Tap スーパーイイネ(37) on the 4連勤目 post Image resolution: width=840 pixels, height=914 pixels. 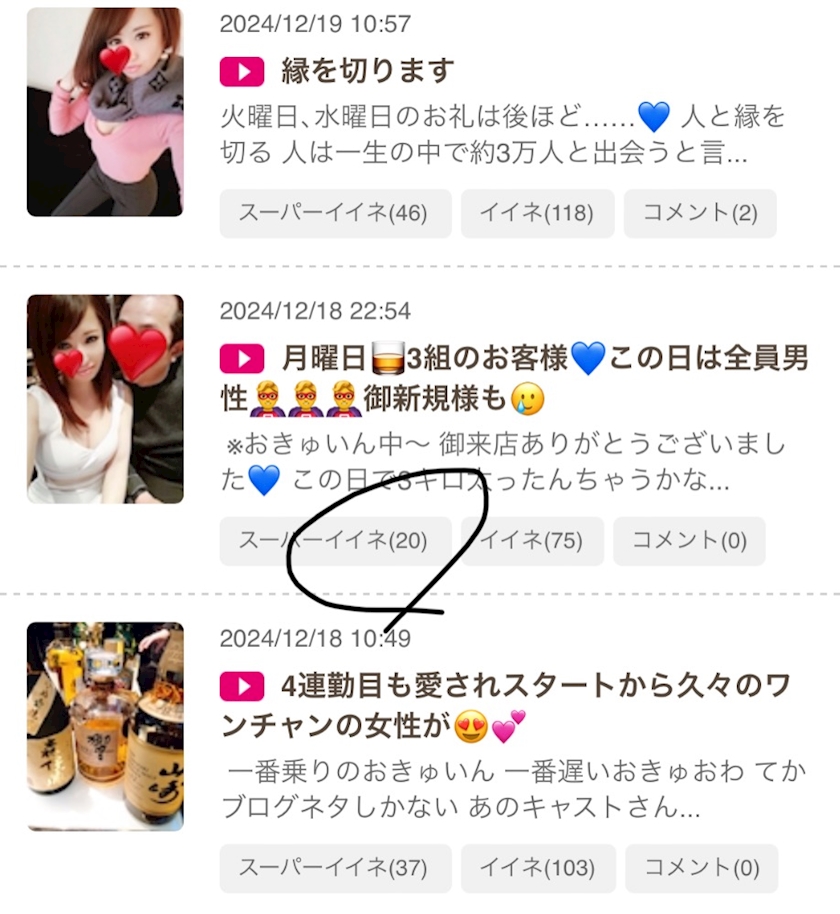tap(335, 869)
